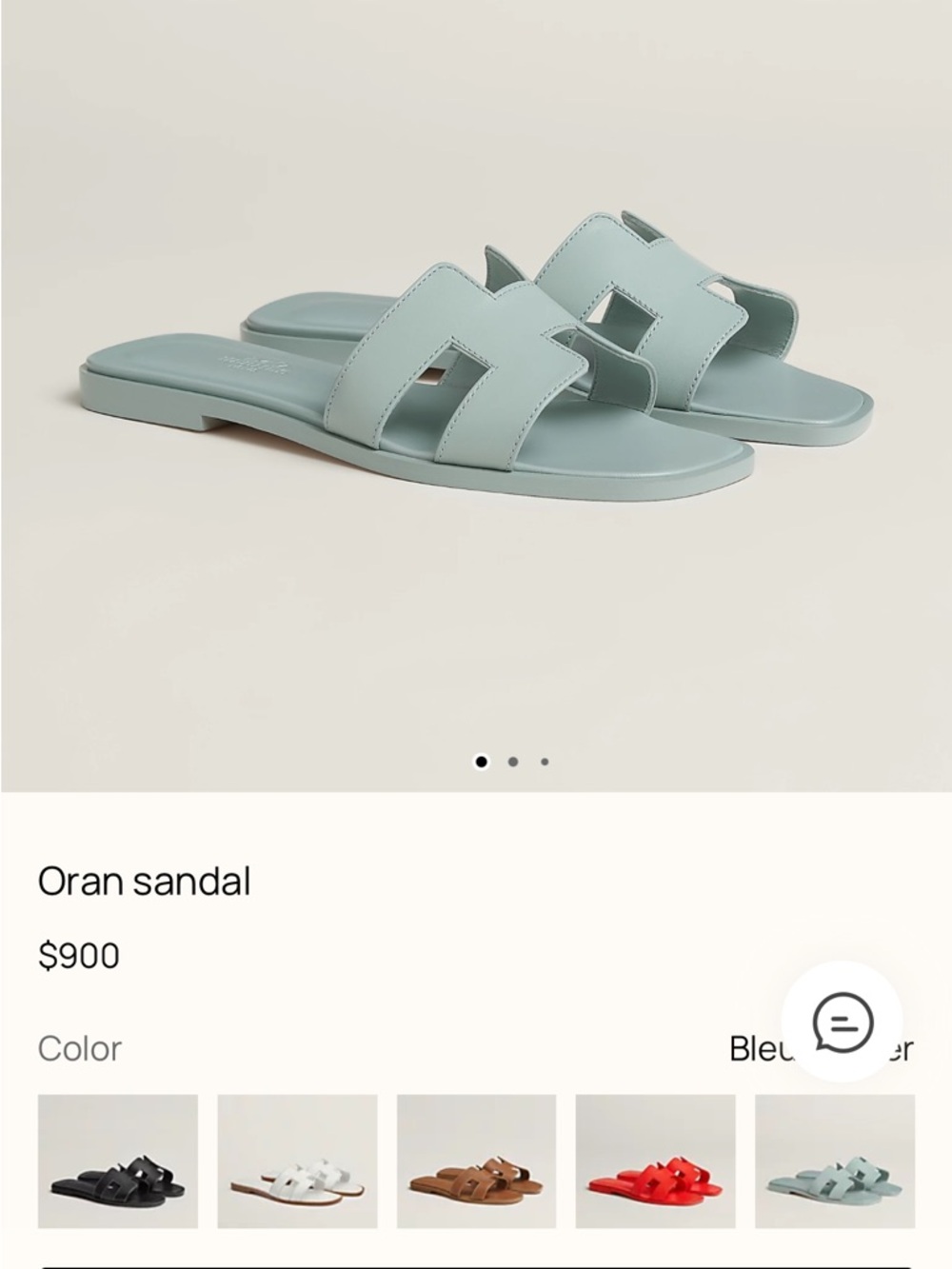
Task: Select the light blue sandal color
Action: [835, 1161]
